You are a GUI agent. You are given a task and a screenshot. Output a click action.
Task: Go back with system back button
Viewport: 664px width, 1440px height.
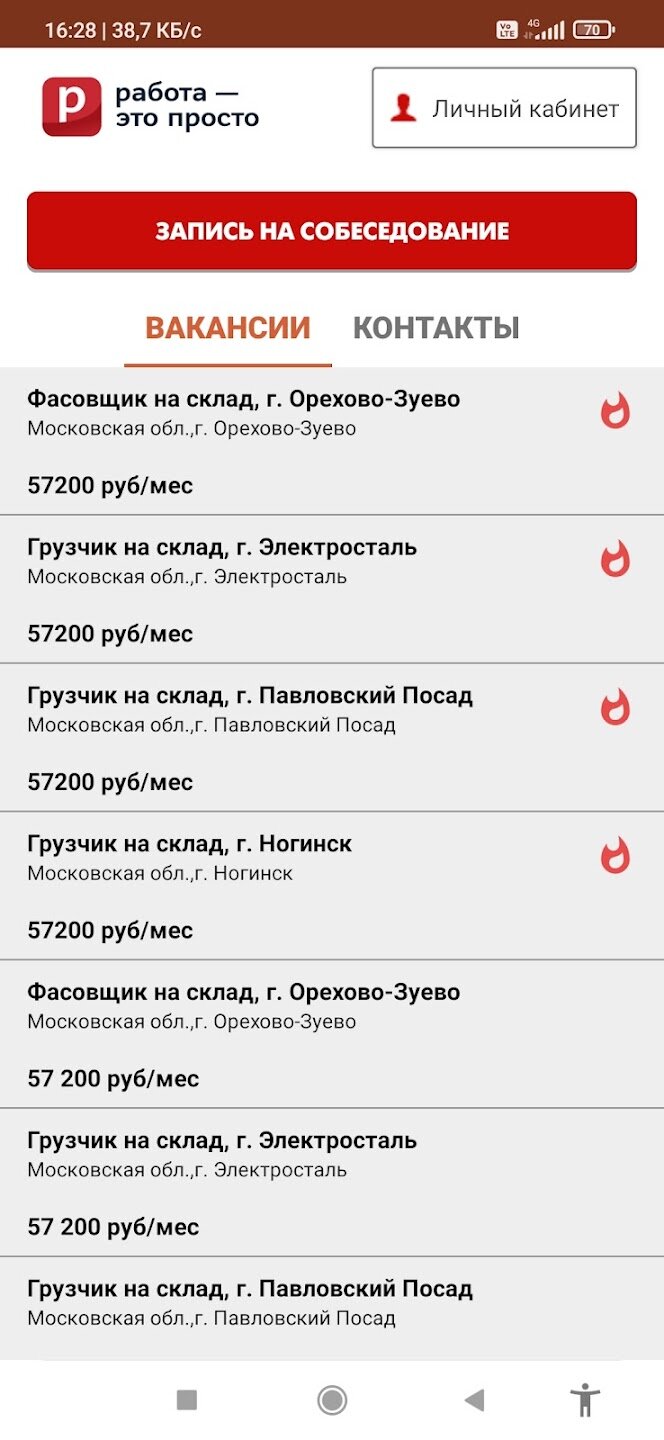[x=475, y=1400]
